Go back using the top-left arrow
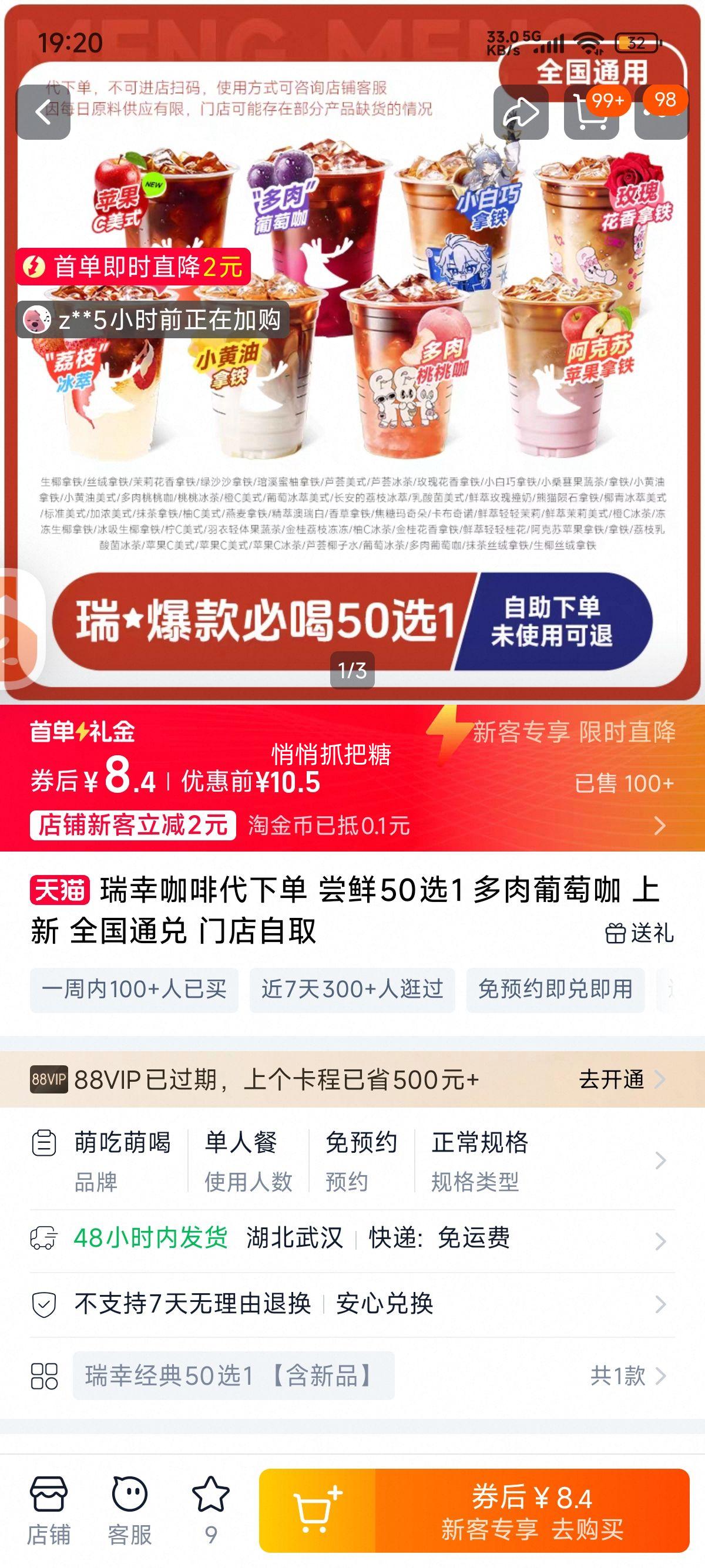705x1568 pixels. point(43,113)
